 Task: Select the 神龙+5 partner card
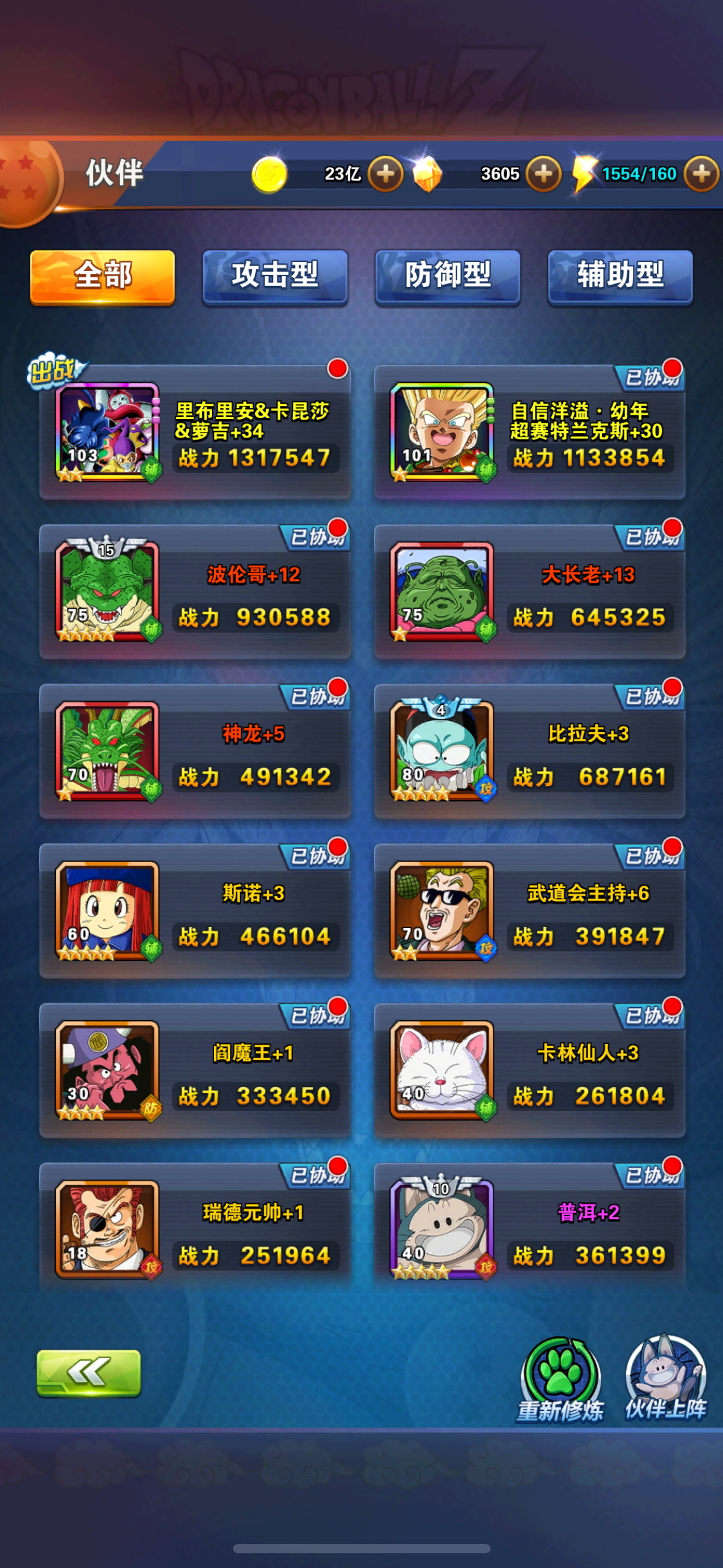point(195,752)
